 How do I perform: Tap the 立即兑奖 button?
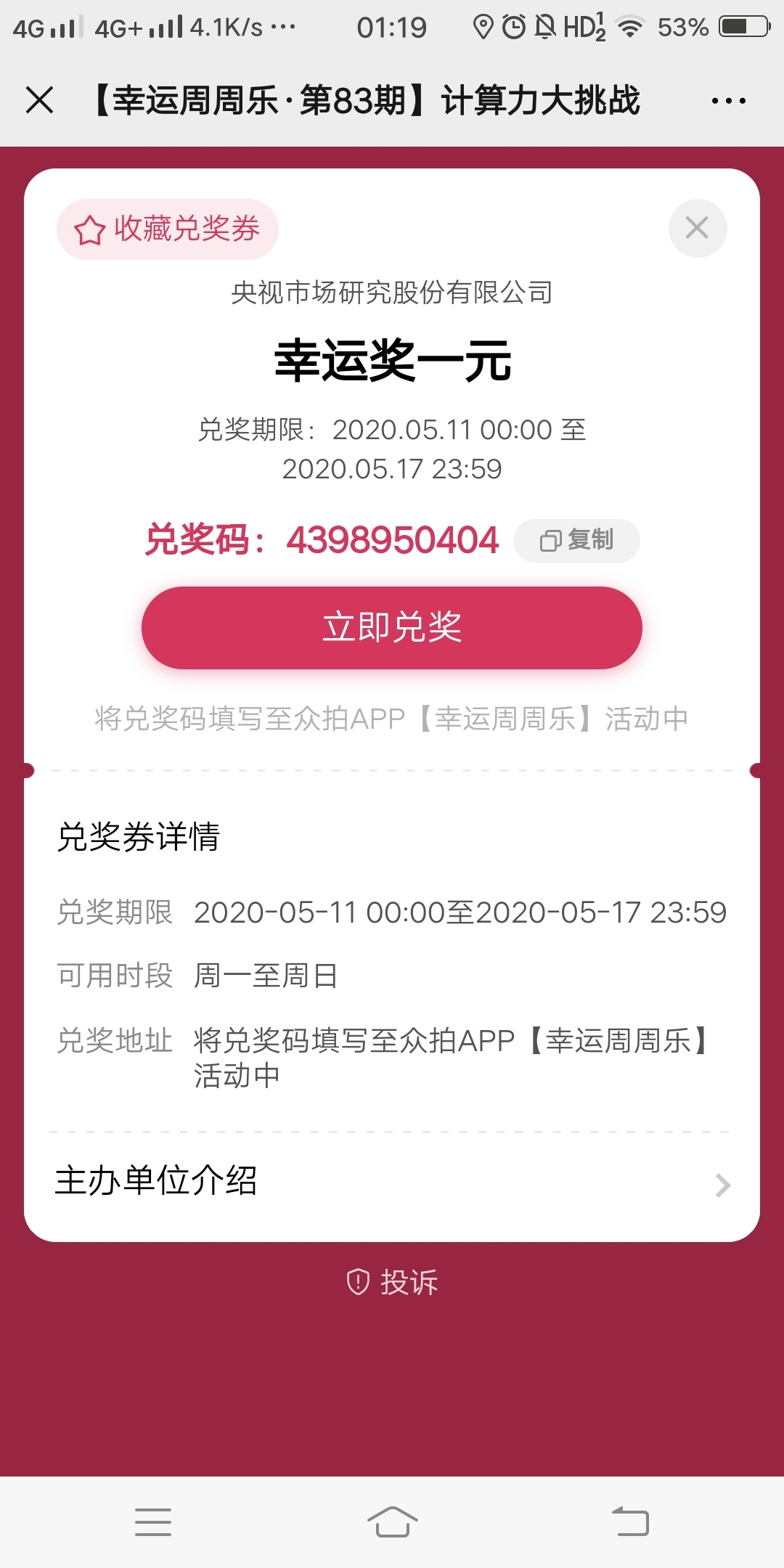[x=392, y=627]
